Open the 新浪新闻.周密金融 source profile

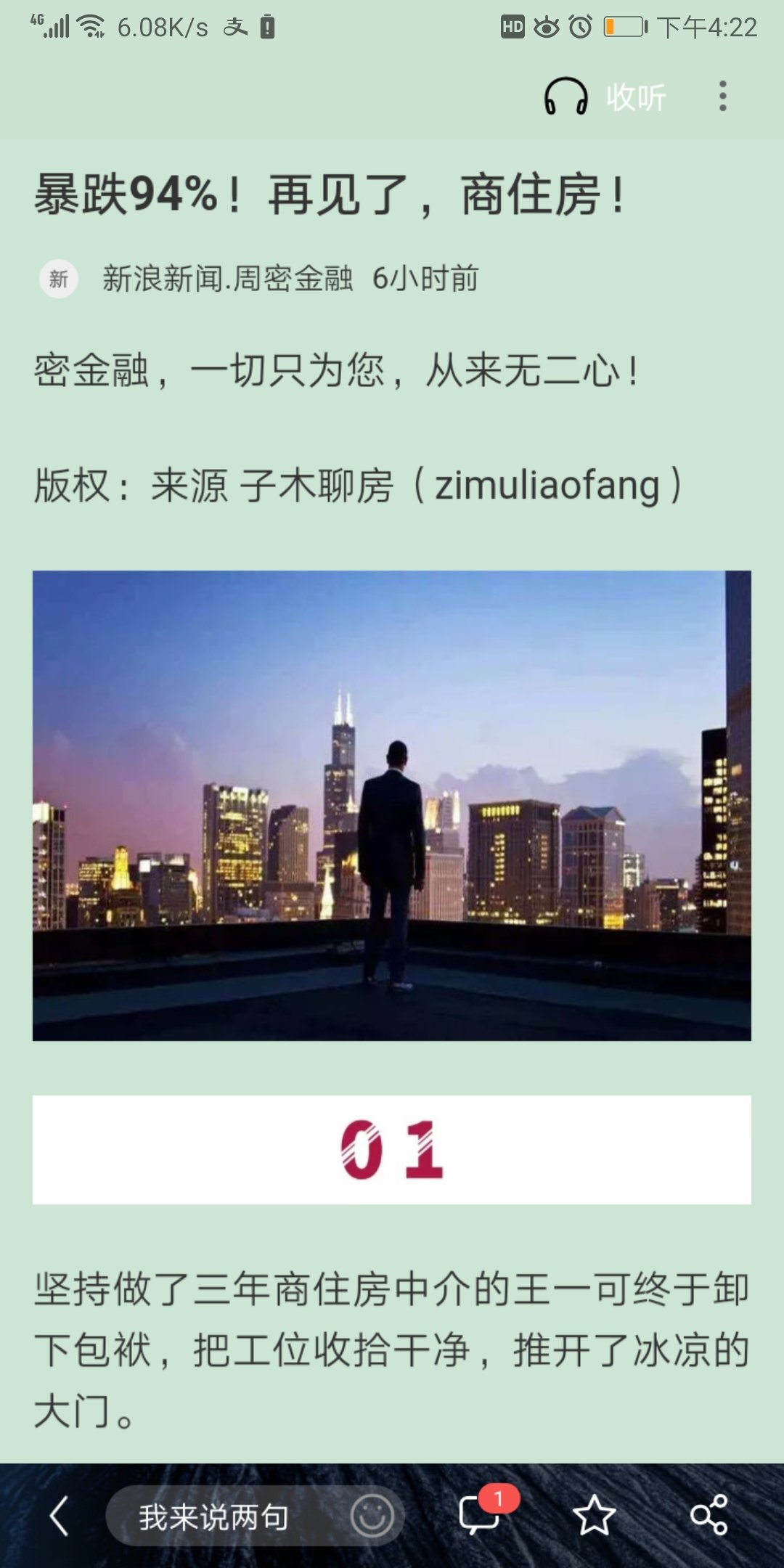point(226,279)
